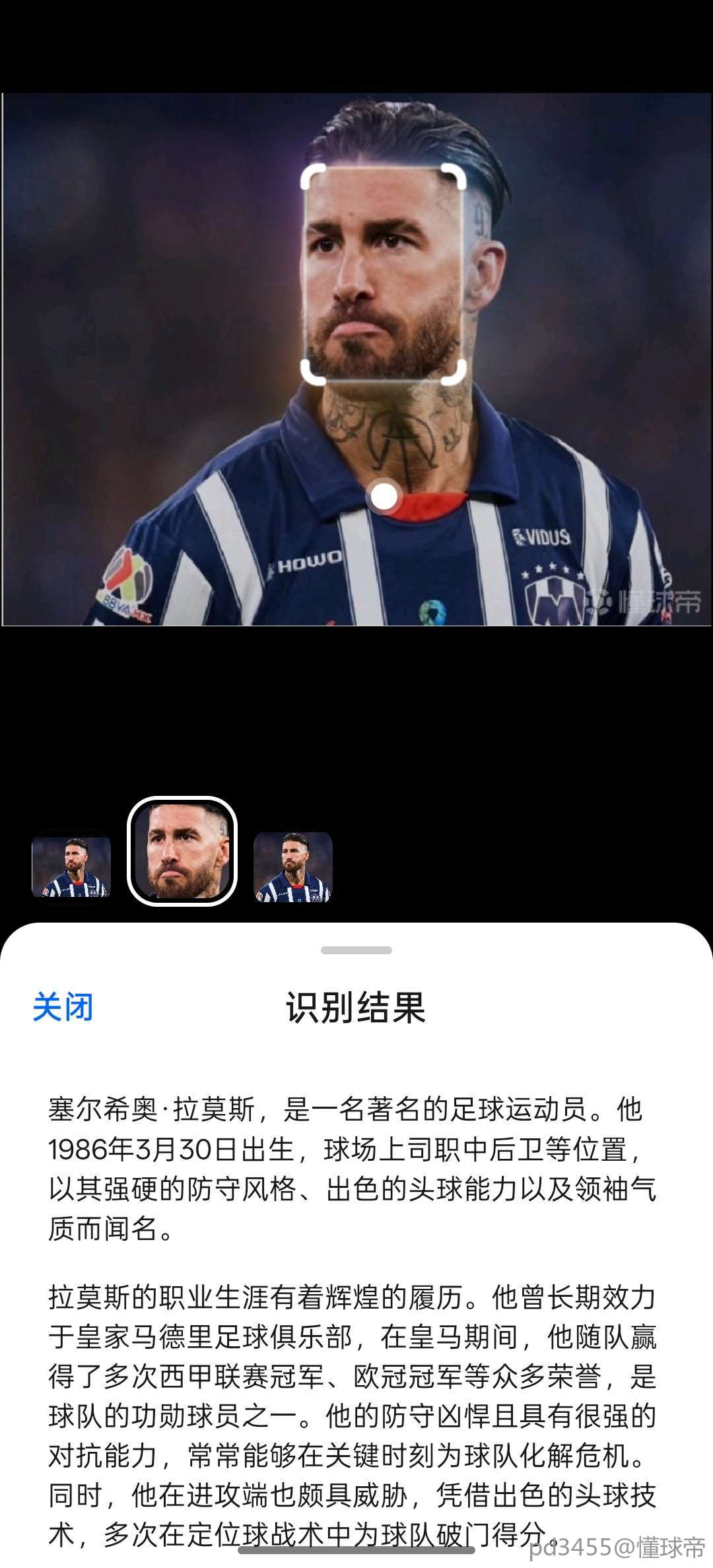Screen dimensions: 713x1568
Task: Choose the last thumbnail in the crop row
Action: (293, 866)
